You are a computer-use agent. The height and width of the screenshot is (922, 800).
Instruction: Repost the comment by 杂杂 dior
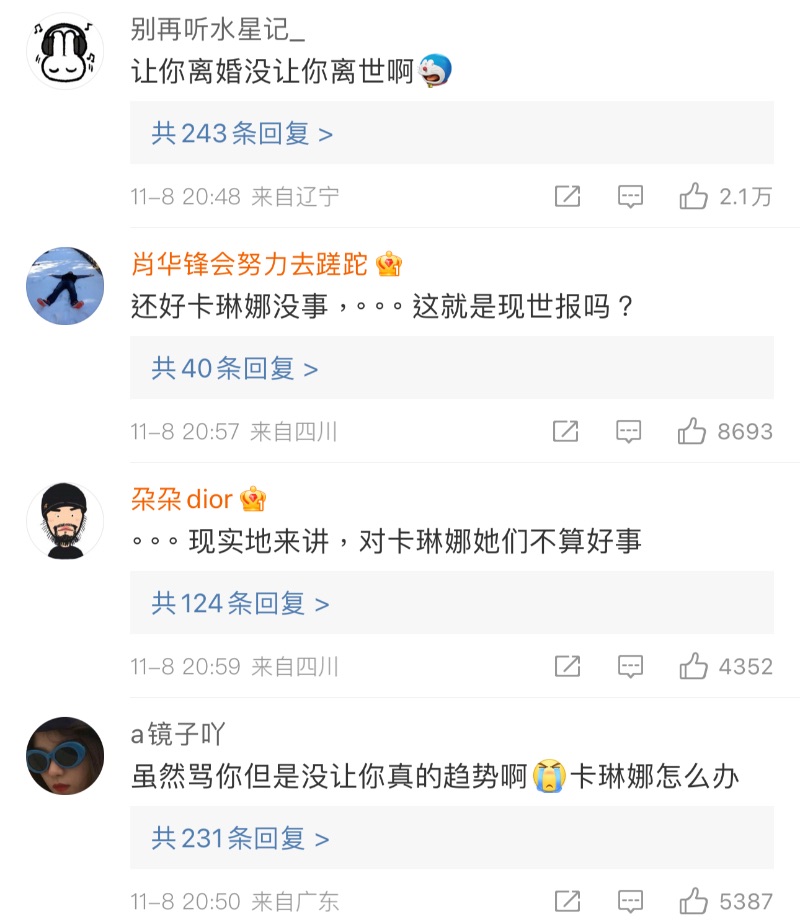pyautogui.click(x=567, y=666)
